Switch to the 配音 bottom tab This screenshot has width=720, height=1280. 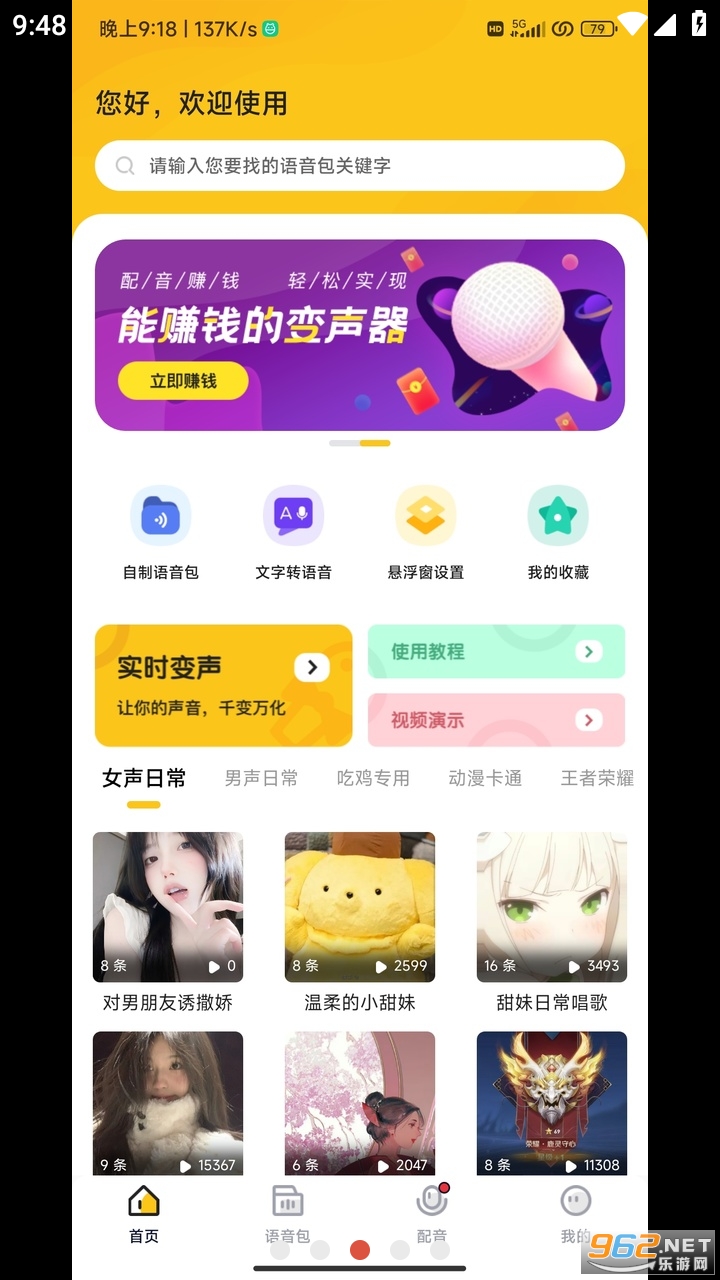(432, 1213)
